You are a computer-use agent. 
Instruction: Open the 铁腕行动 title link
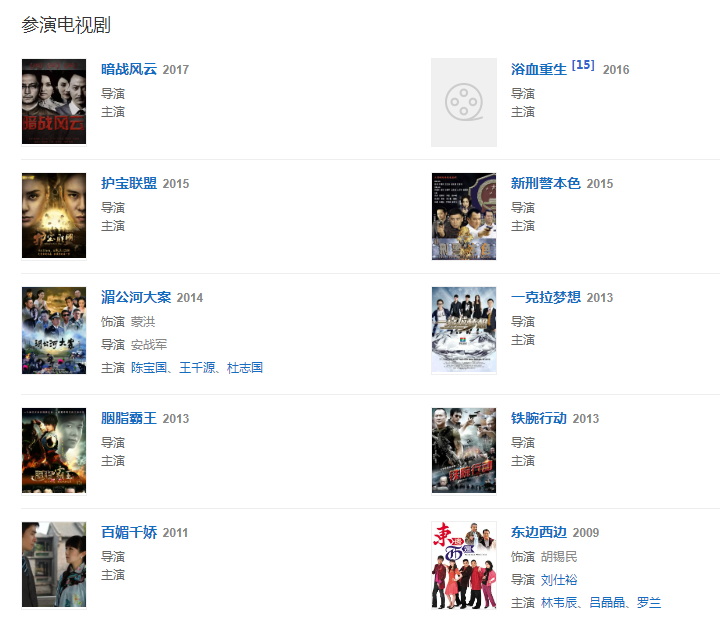click(x=538, y=418)
